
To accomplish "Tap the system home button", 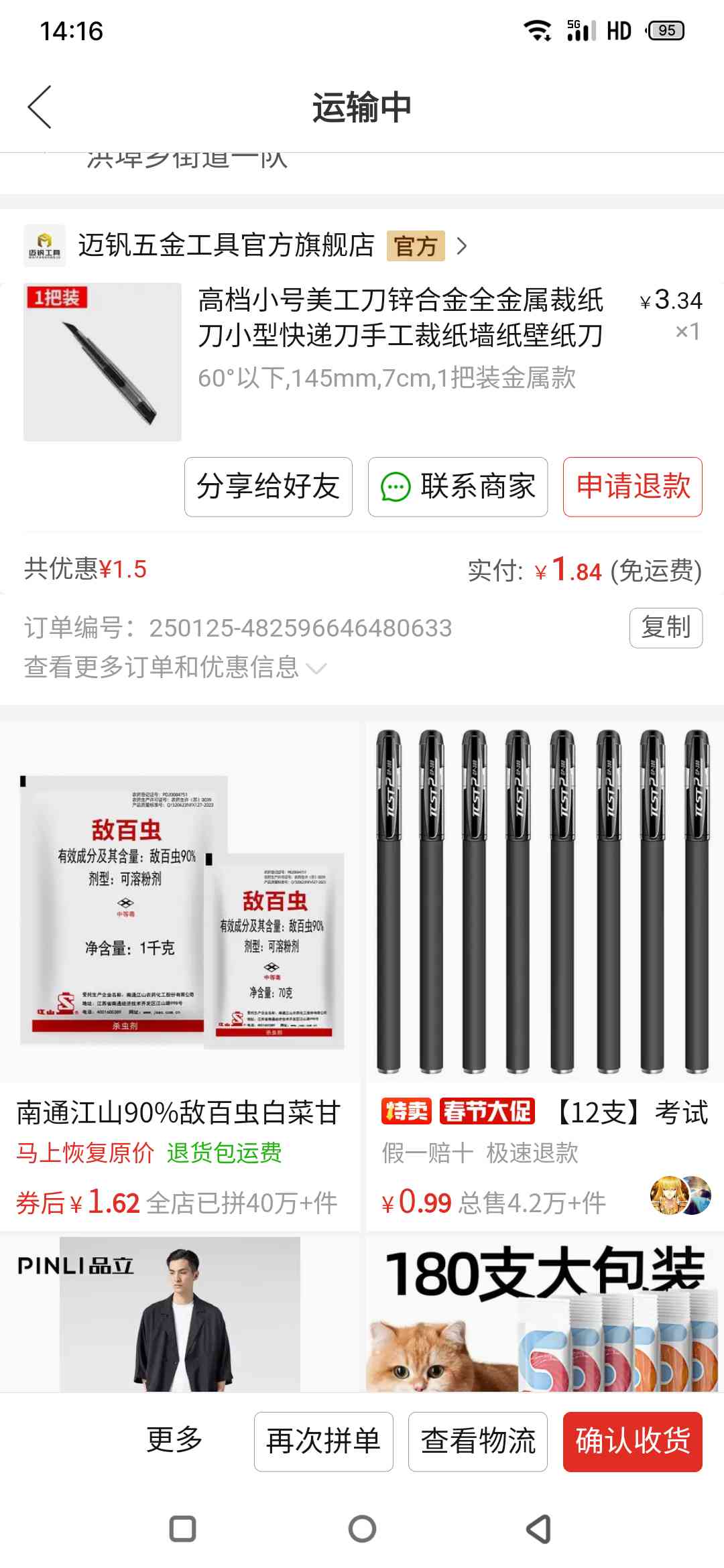I will tap(363, 1529).
